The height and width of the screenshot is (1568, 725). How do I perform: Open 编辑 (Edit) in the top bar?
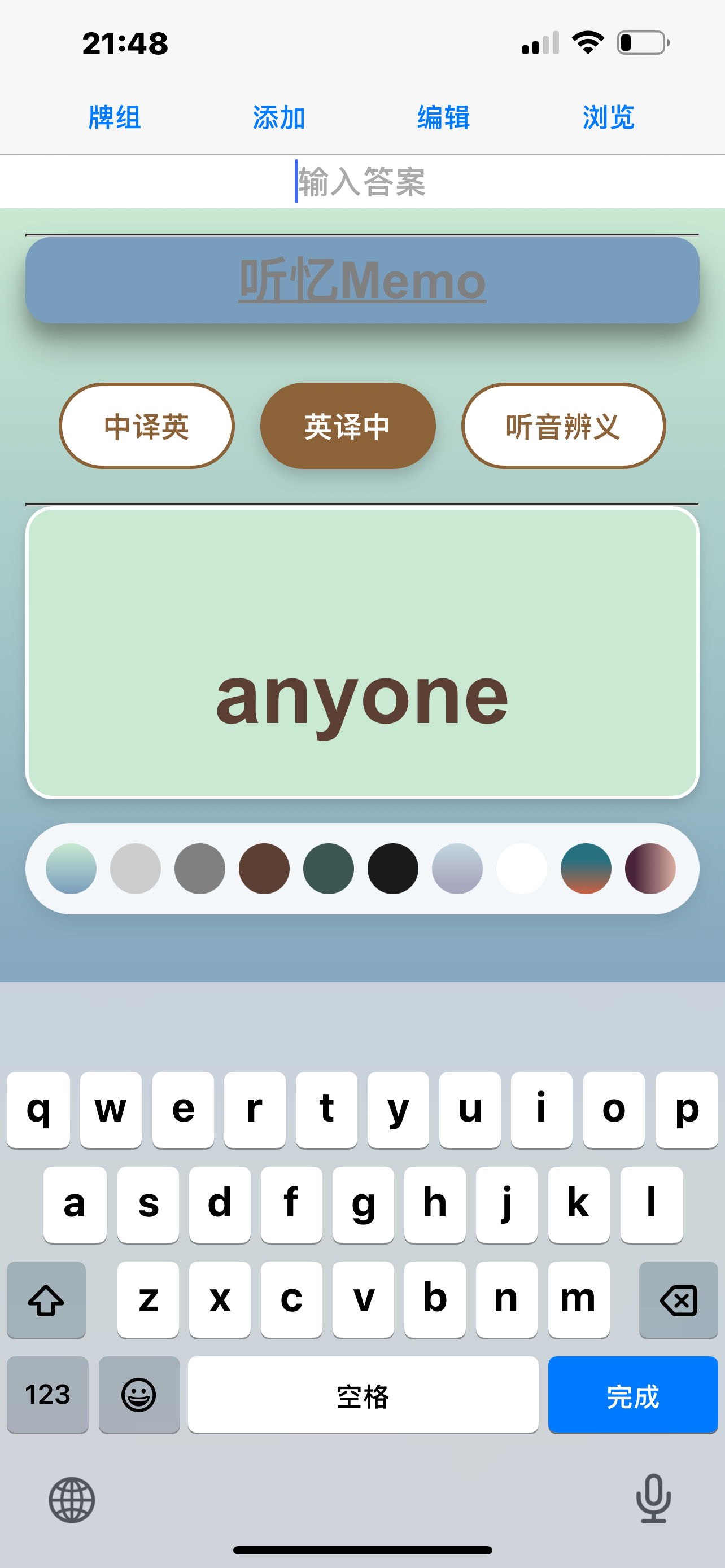coord(444,117)
